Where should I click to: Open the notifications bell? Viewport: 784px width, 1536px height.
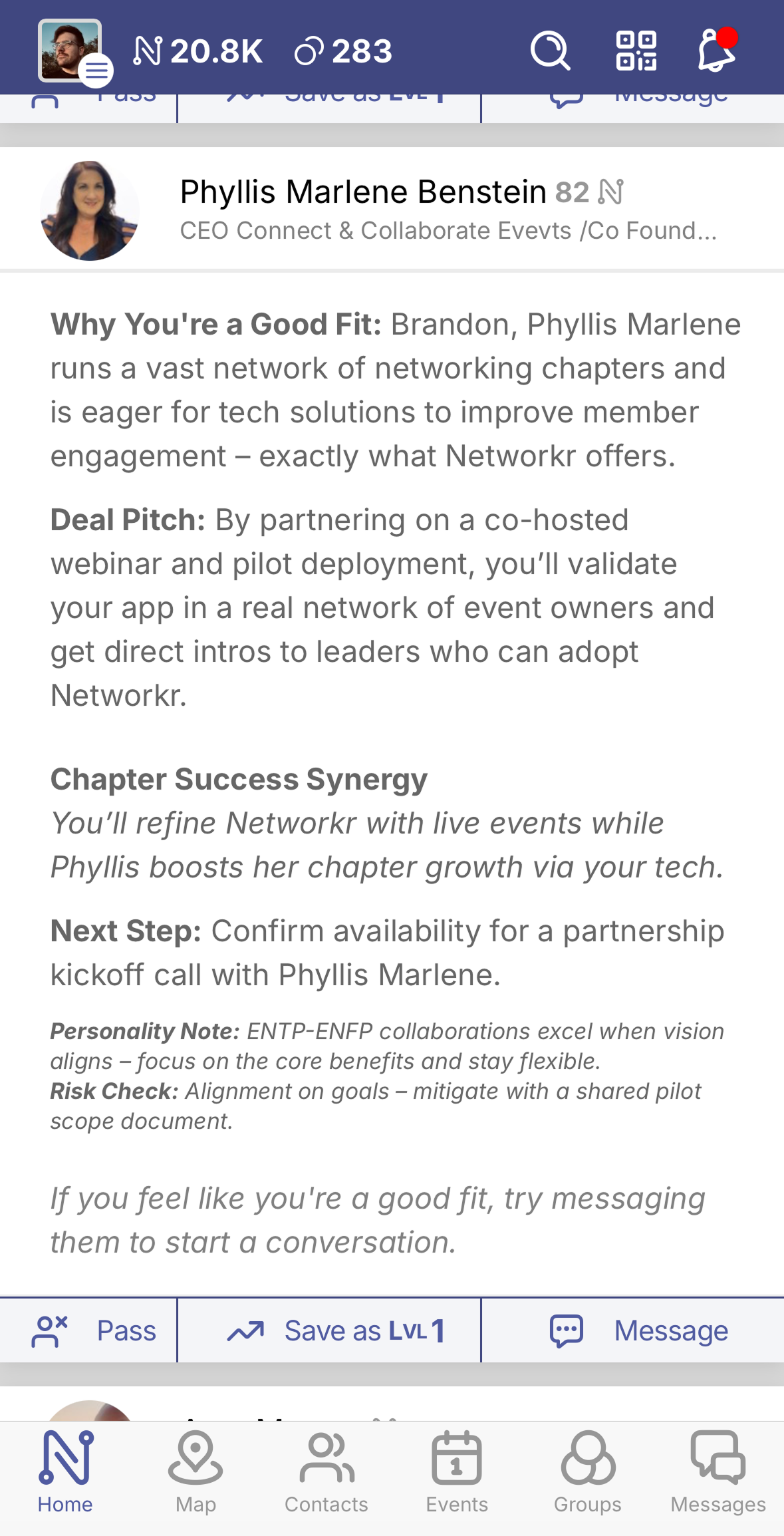pyautogui.click(x=716, y=51)
